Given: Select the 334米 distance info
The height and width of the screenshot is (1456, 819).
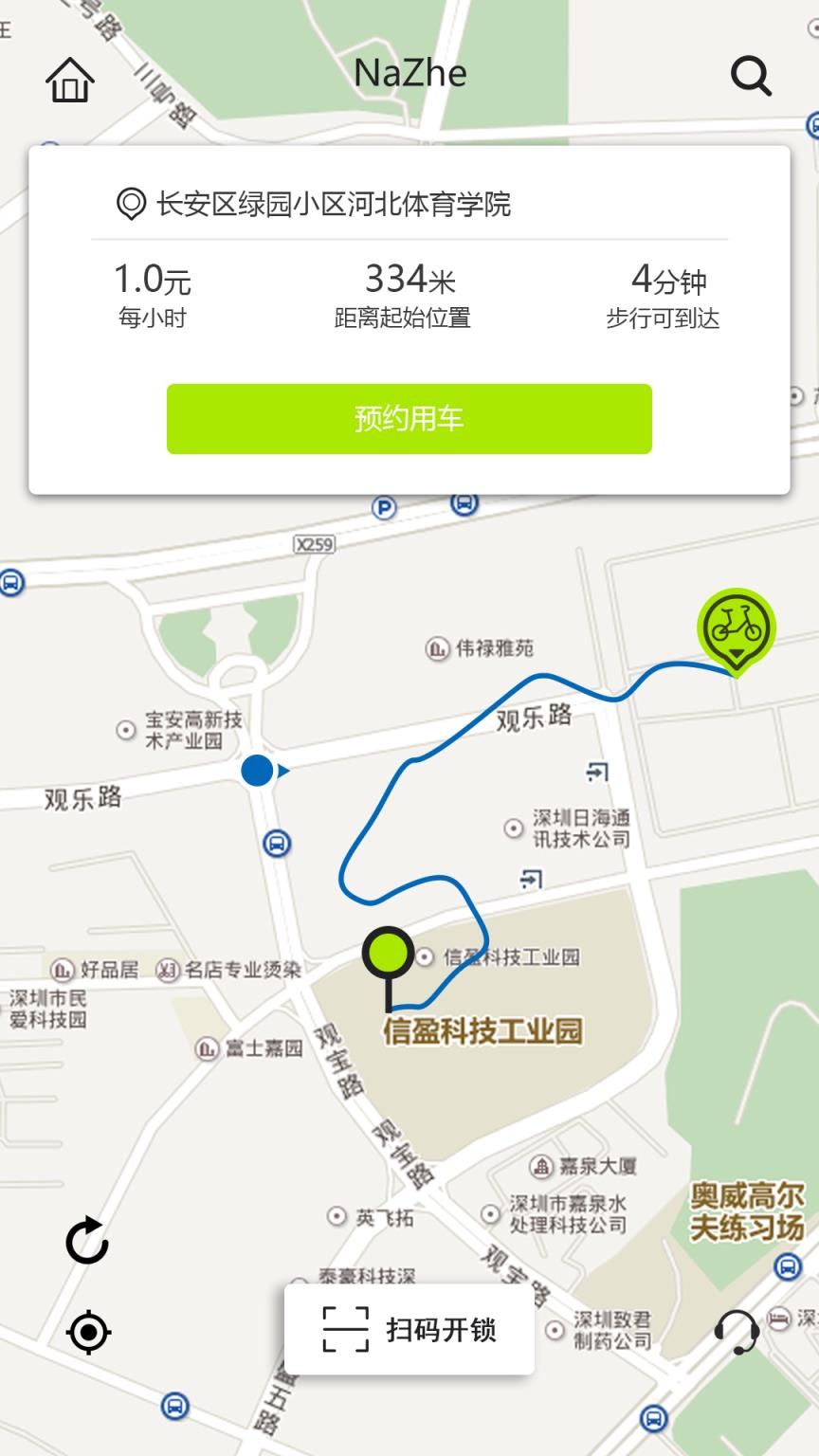Looking at the screenshot, I should pyautogui.click(x=409, y=278).
